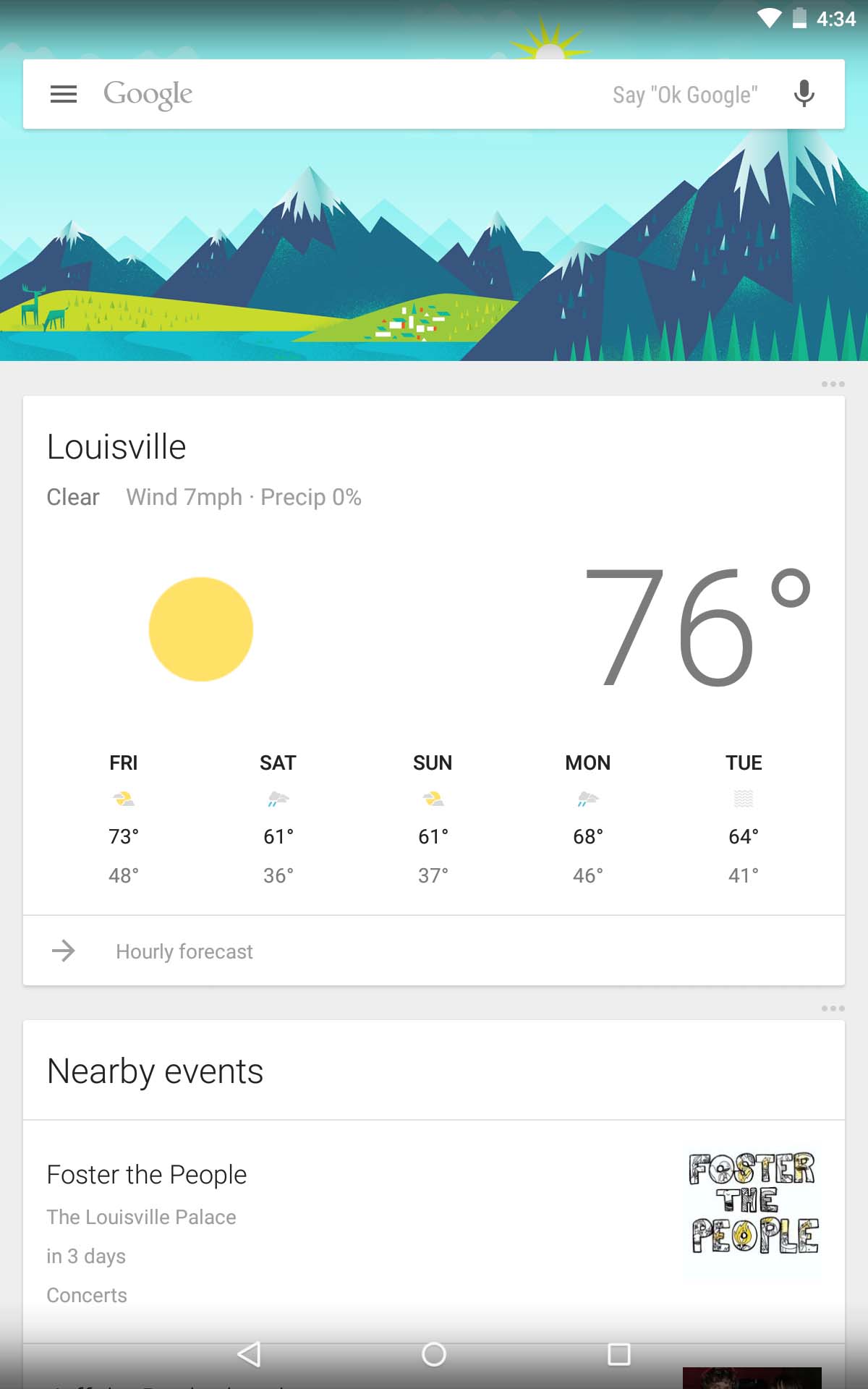The image size is (868, 1389).
Task: Go back using the navigation bar
Action: [249, 1354]
